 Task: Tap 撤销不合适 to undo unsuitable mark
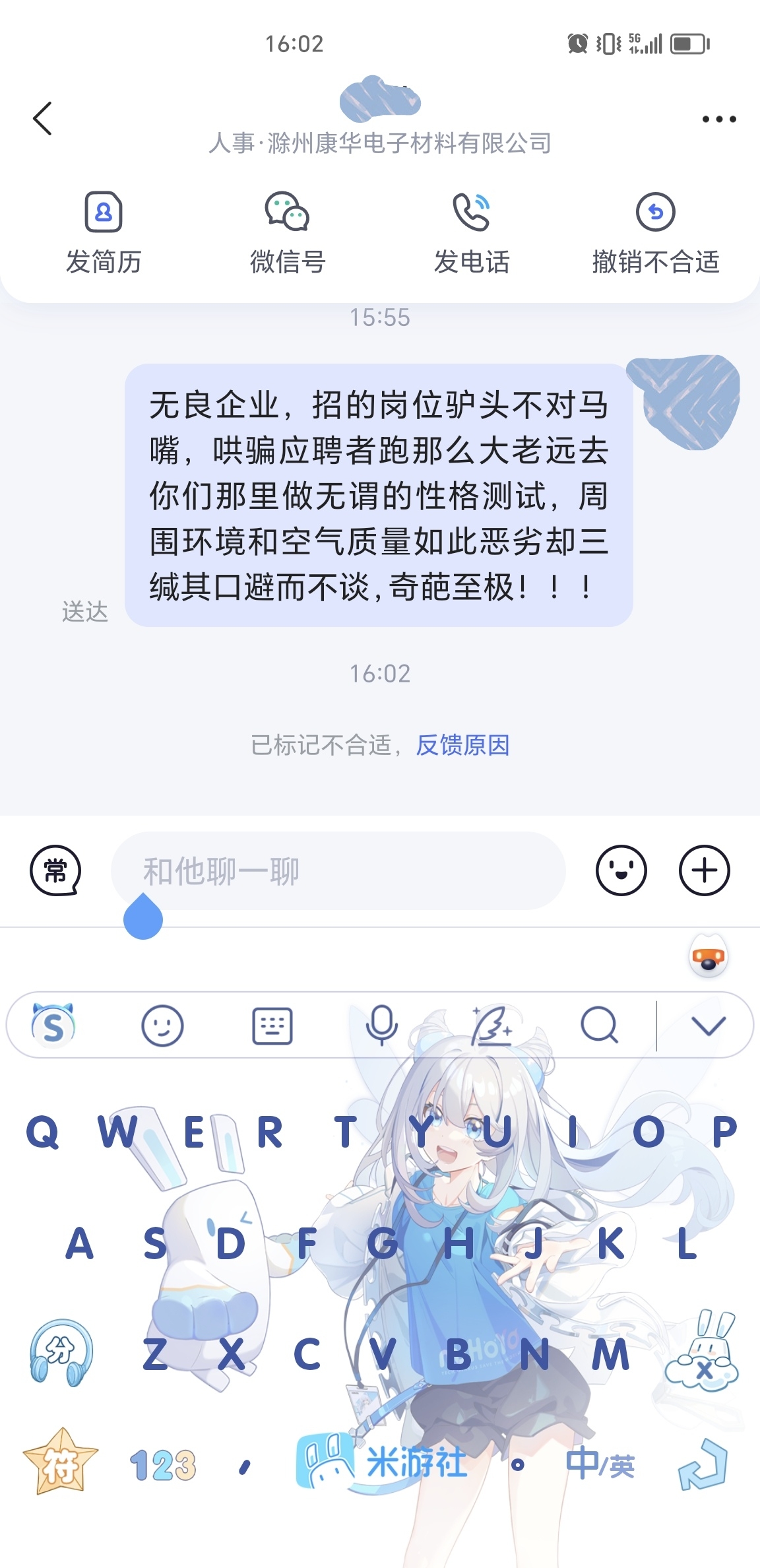coord(655,232)
